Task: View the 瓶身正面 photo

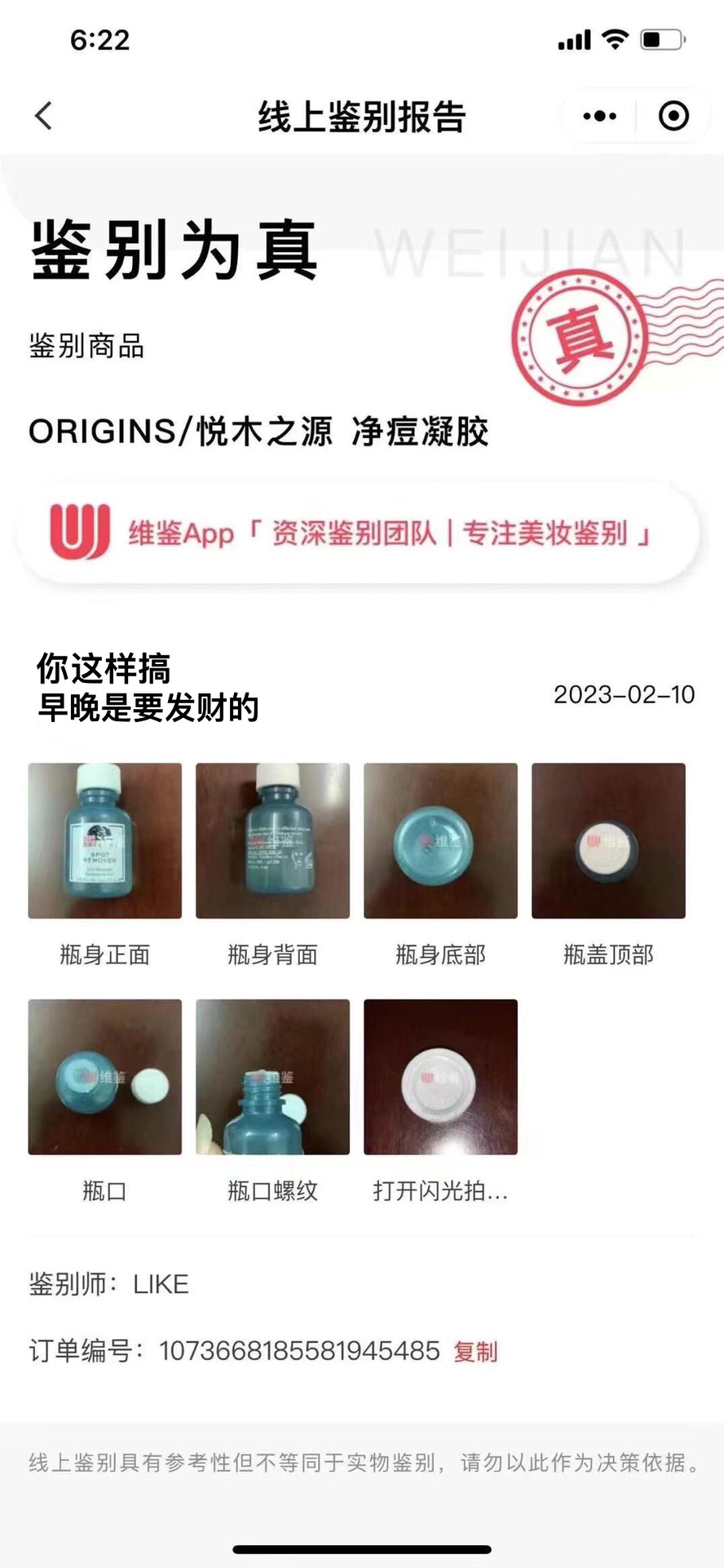Action: pos(105,840)
